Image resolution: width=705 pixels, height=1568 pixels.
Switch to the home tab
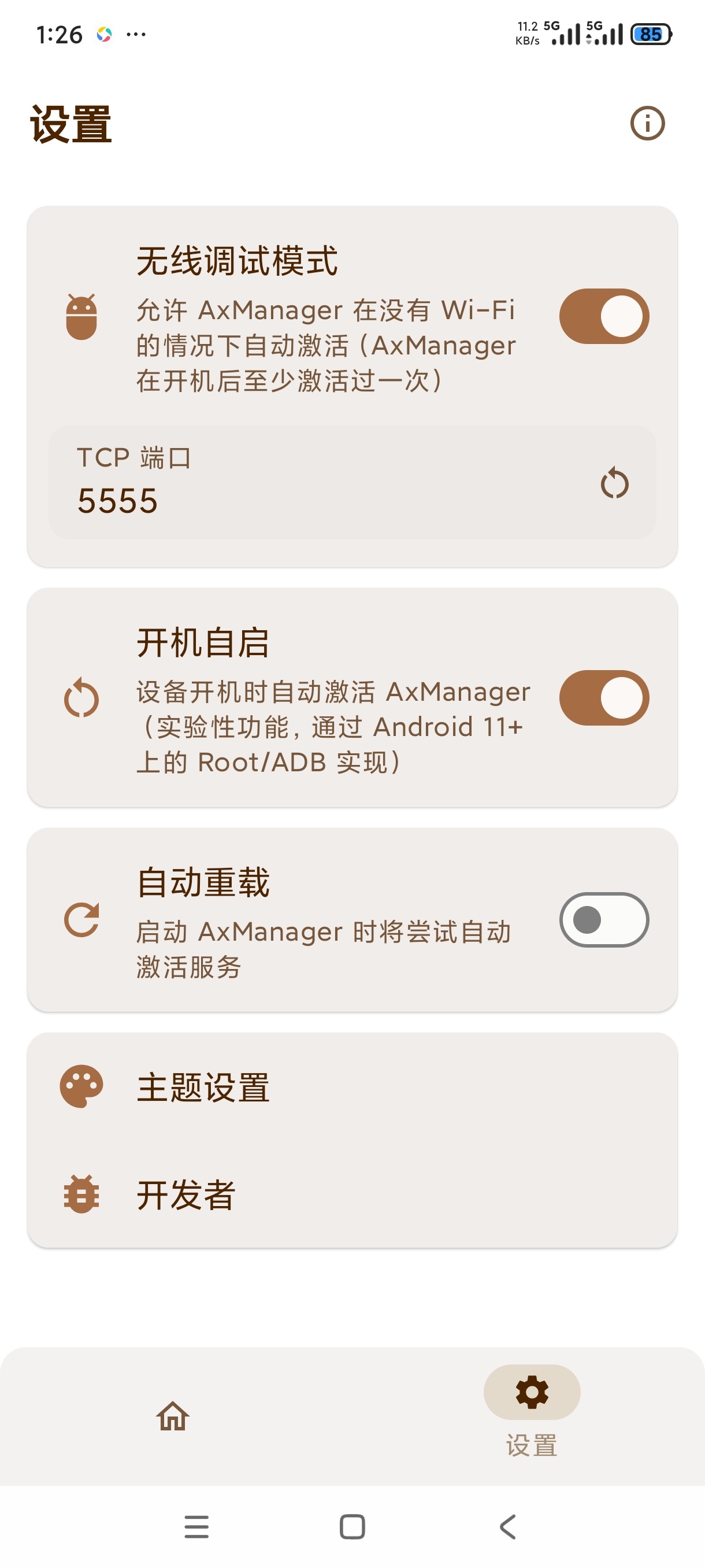point(173,1415)
